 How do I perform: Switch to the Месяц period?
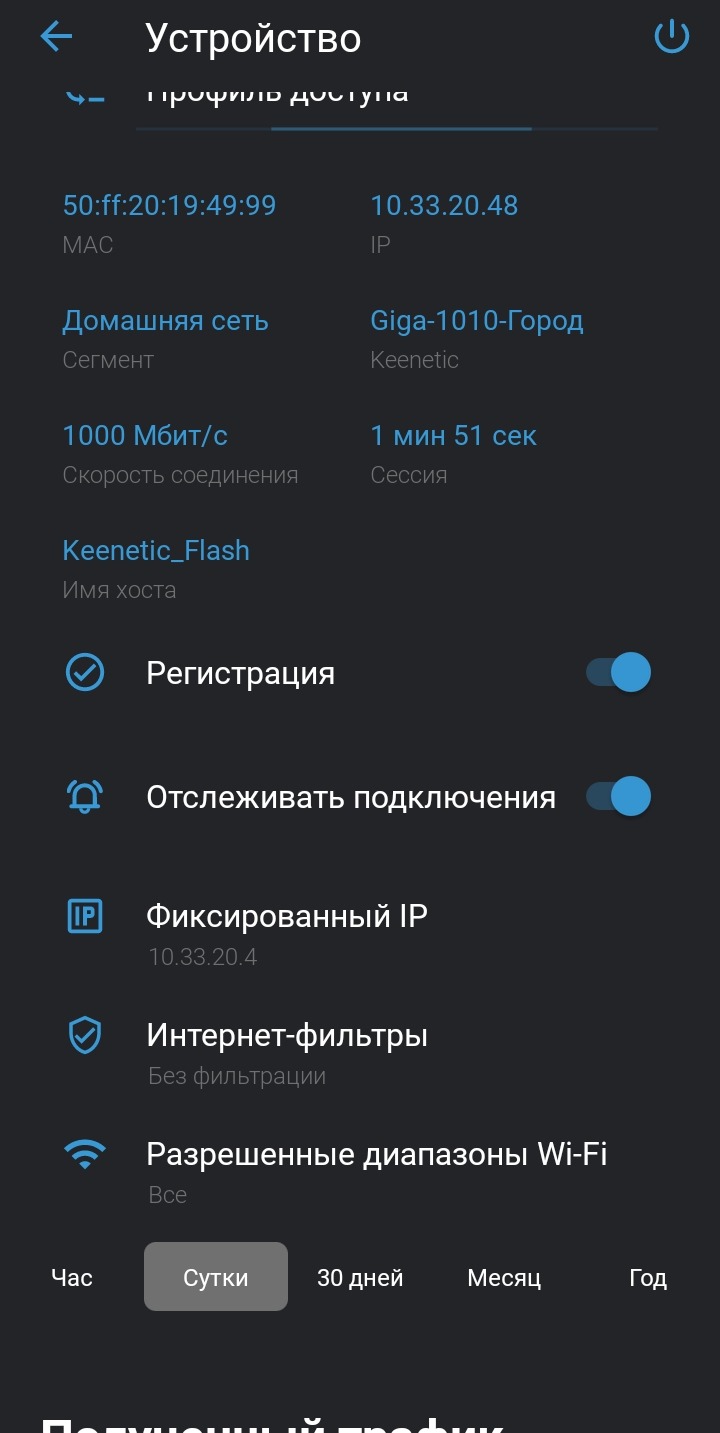(x=504, y=1277)
